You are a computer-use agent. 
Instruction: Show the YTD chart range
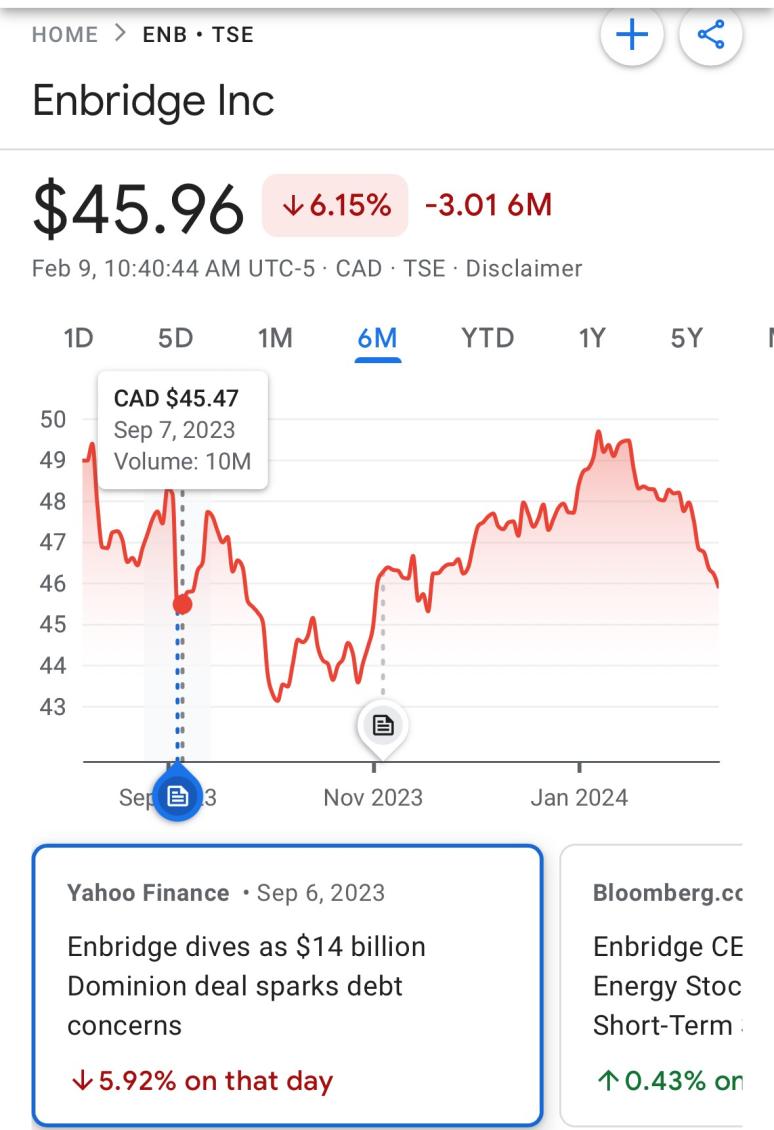click(487, 338)
